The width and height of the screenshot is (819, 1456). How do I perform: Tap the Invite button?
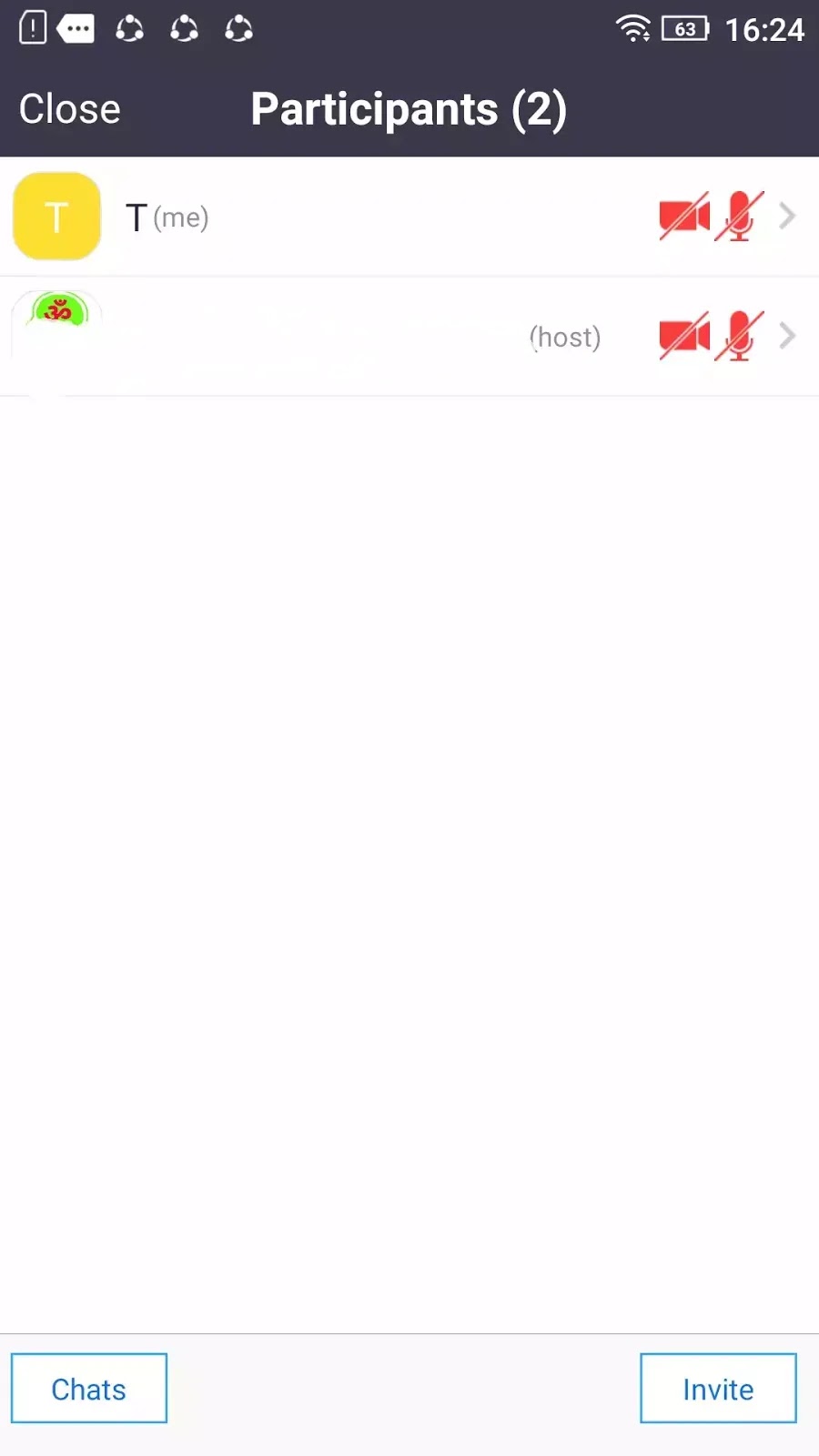718,1389
